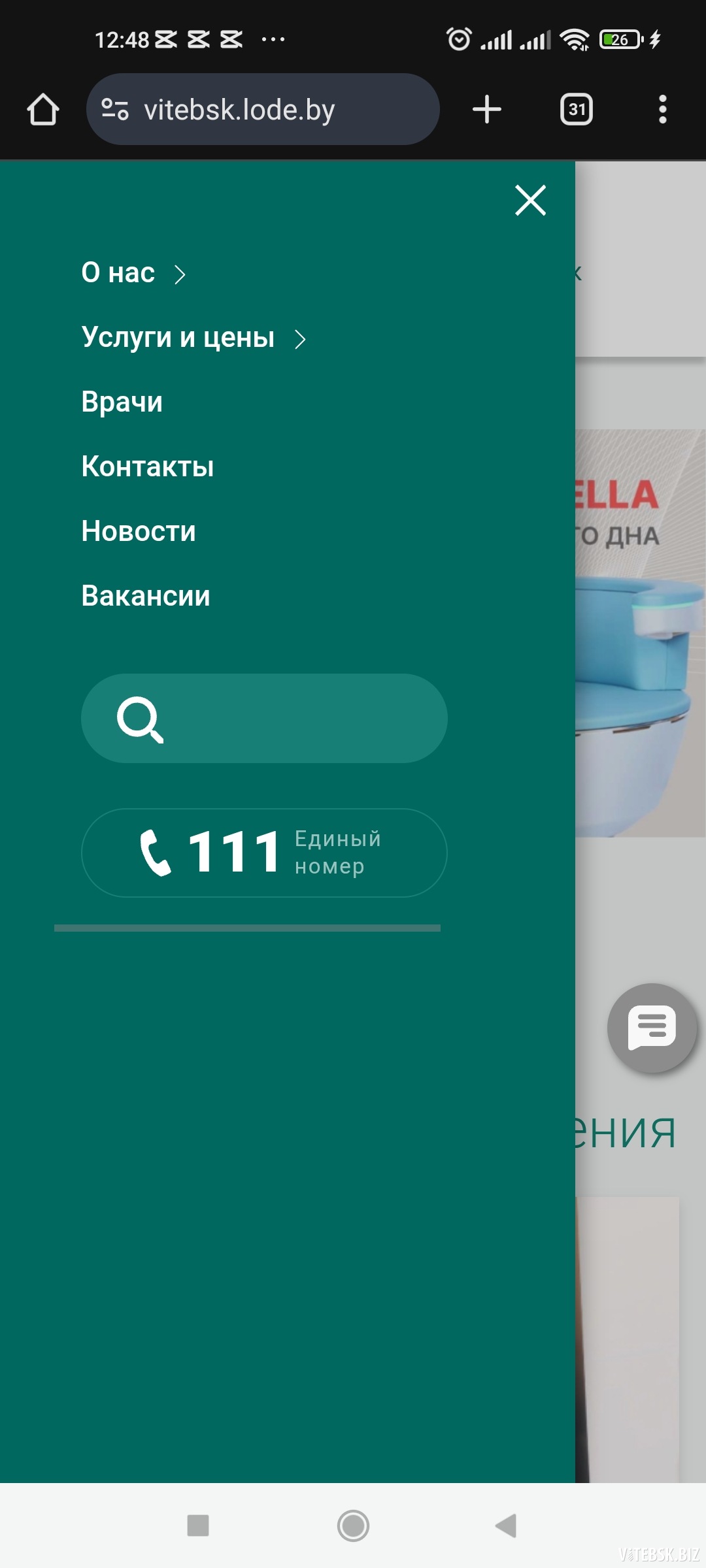The height and width of the screenshot is (1568, 706).
Task: Show the open tabs switcher
Action: (577, 110)
